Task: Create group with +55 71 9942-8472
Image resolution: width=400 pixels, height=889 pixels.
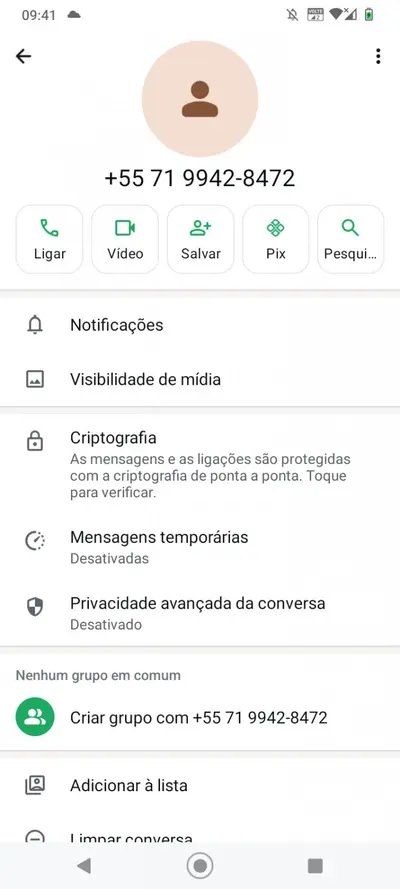Action: point(200,718)
